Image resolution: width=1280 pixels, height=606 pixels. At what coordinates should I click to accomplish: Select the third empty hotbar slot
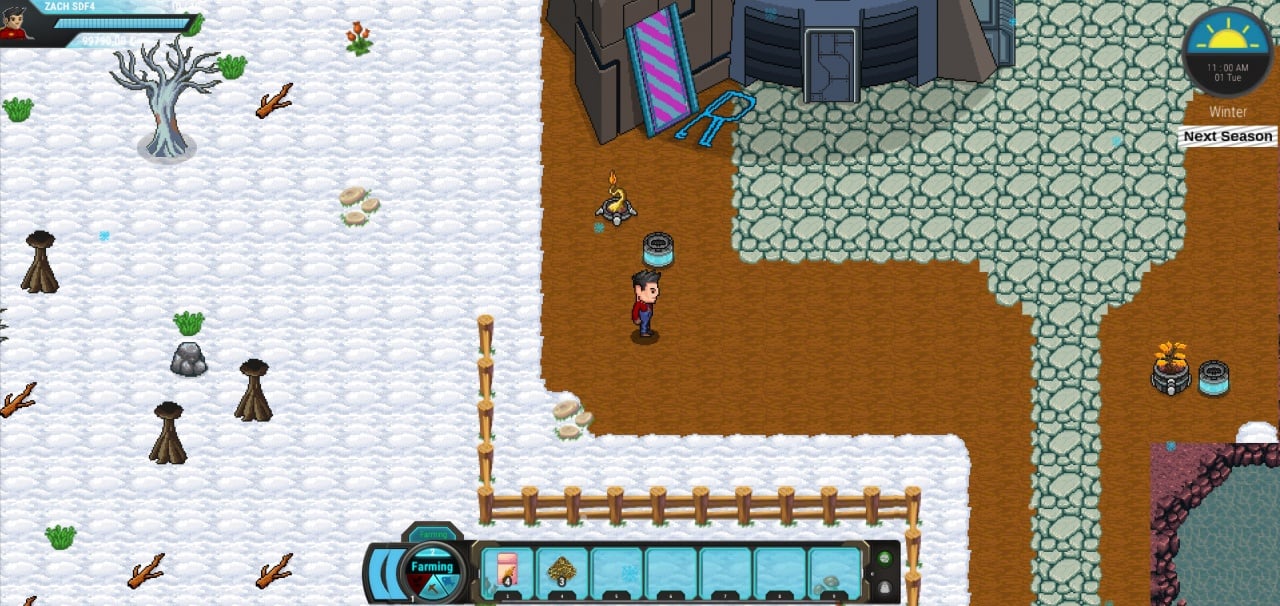coord(725,572)
